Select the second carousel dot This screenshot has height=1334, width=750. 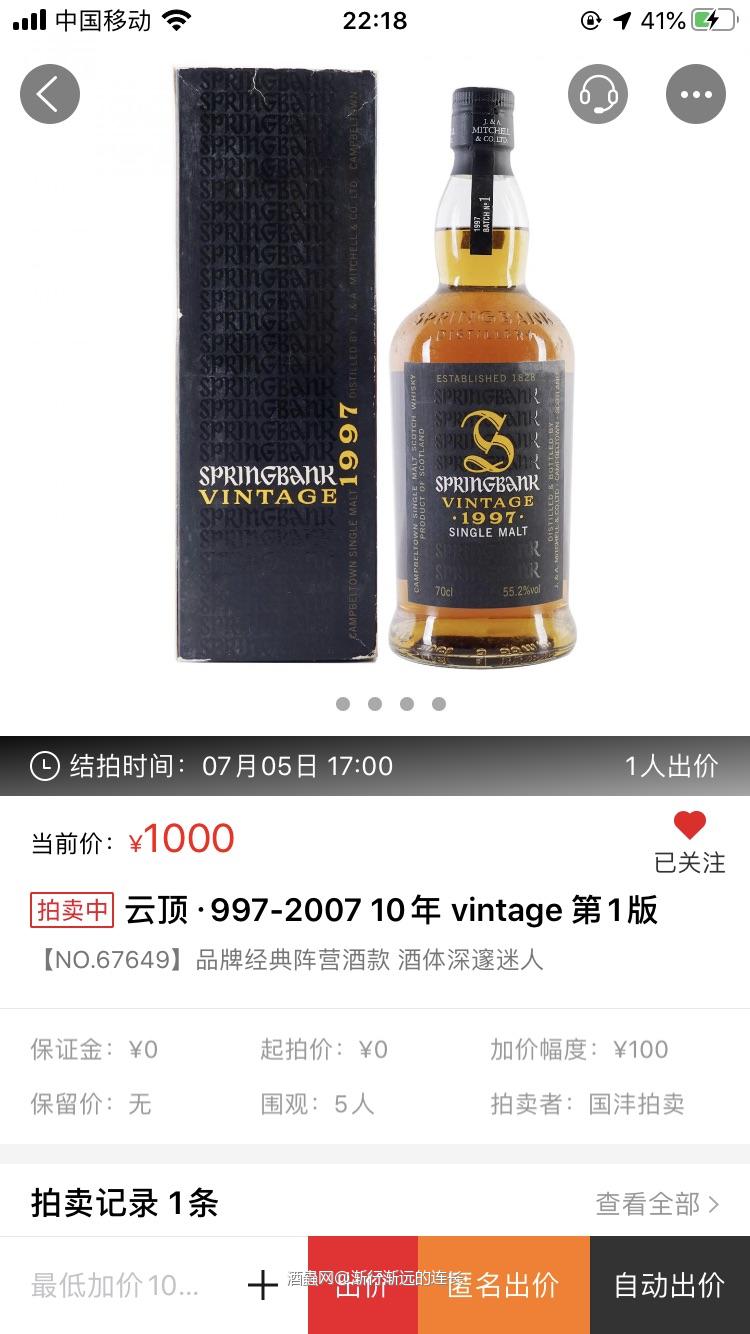[375, 704]
